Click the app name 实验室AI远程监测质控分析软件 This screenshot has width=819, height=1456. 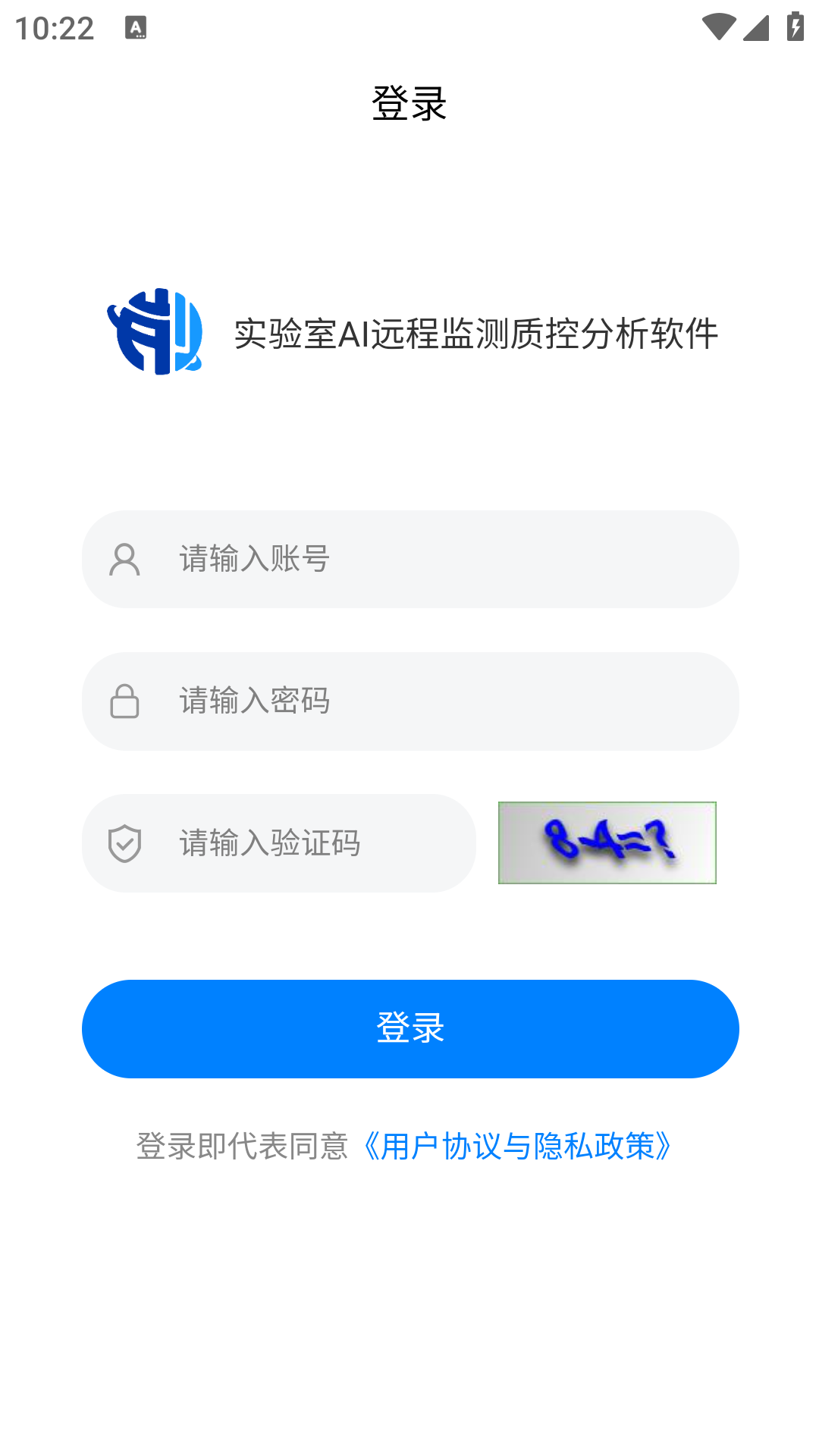tap(476, 334)
